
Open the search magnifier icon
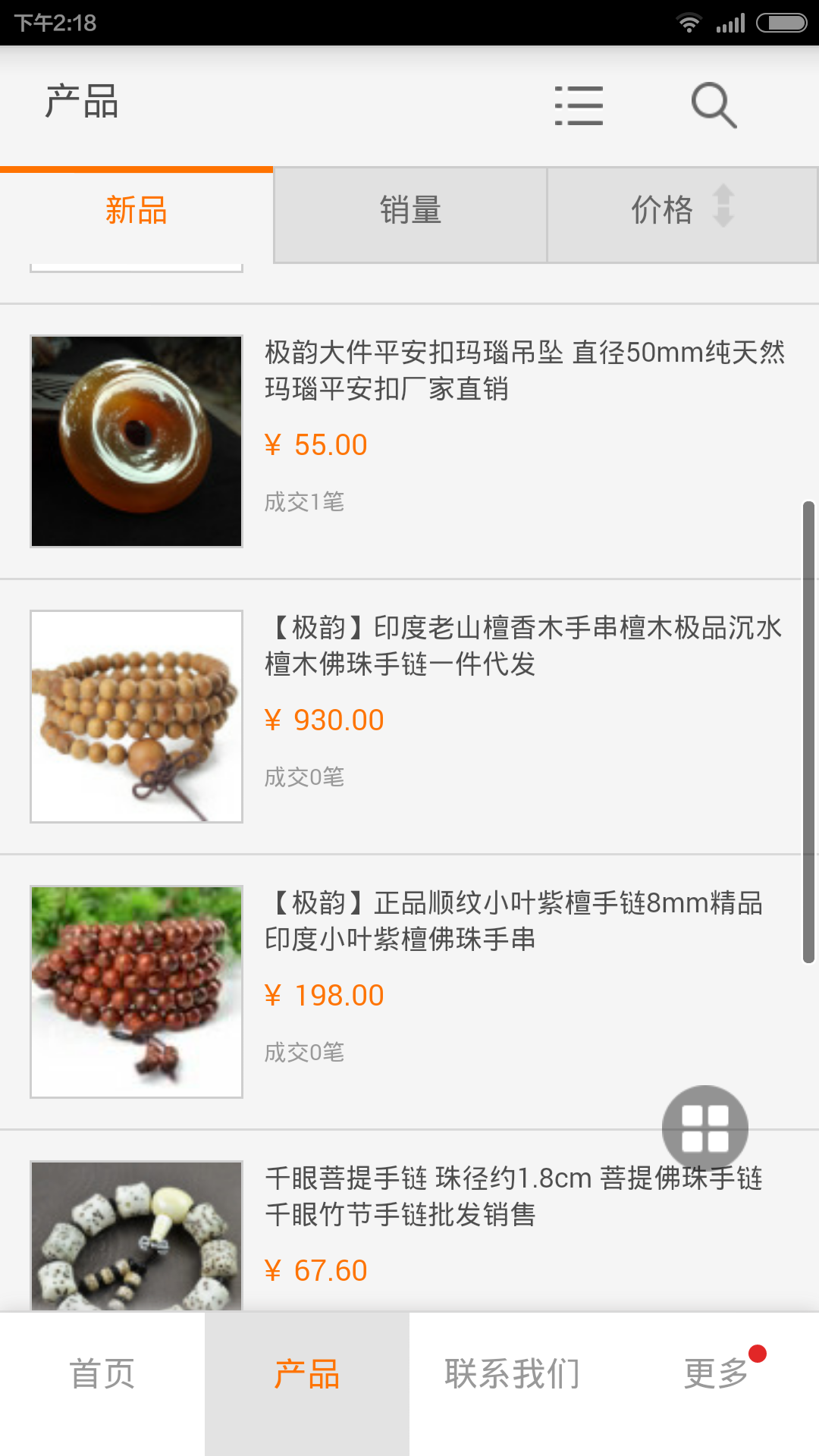(x=714, y=105)
